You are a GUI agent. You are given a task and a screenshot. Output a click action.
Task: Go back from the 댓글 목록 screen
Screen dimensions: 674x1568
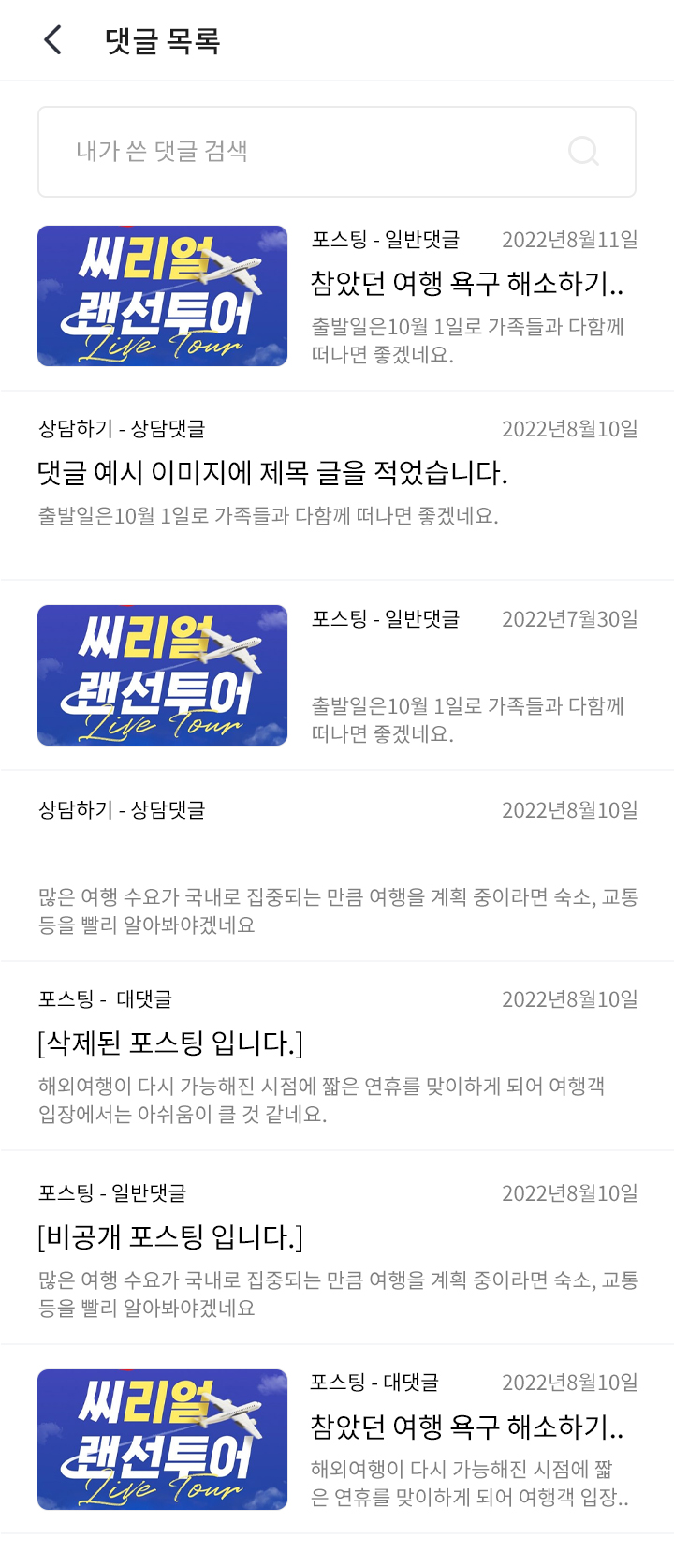tap(53, 40)
